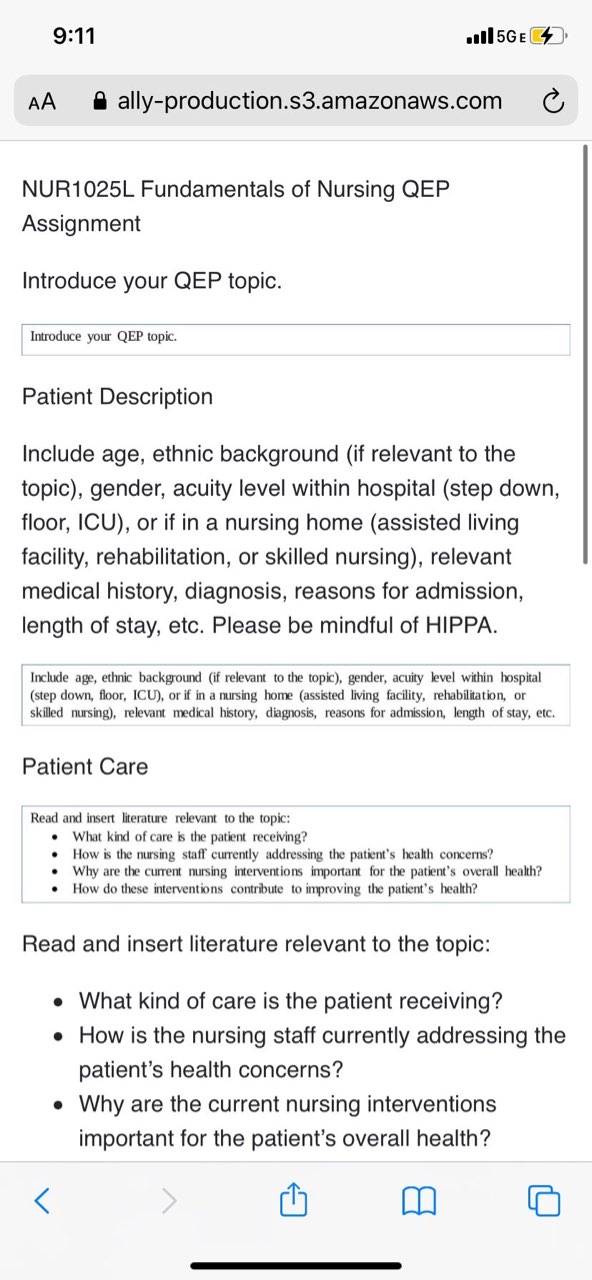This screenshot has width=592, height=1280.
Task: Tap the address bar showing ally-production.s3.amazonaws.com
Action: (296, 100)
